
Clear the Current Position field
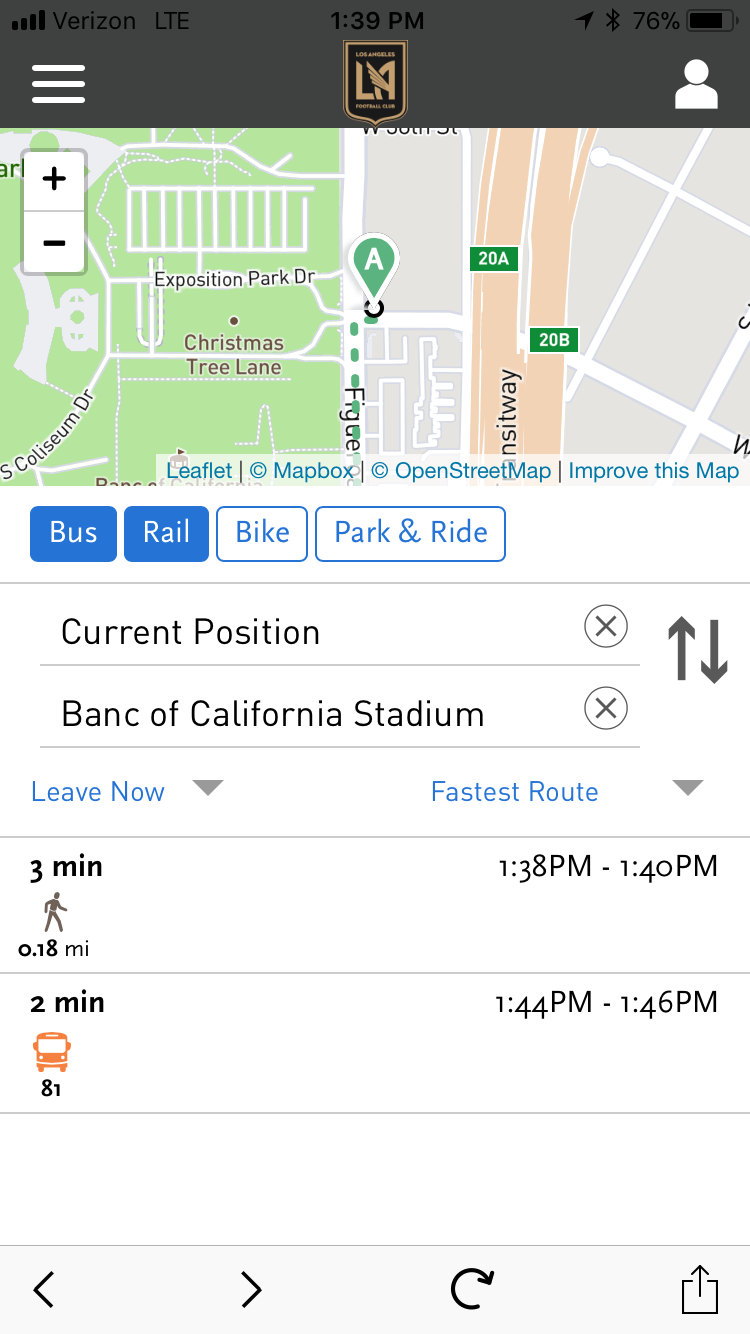(605, 627)
